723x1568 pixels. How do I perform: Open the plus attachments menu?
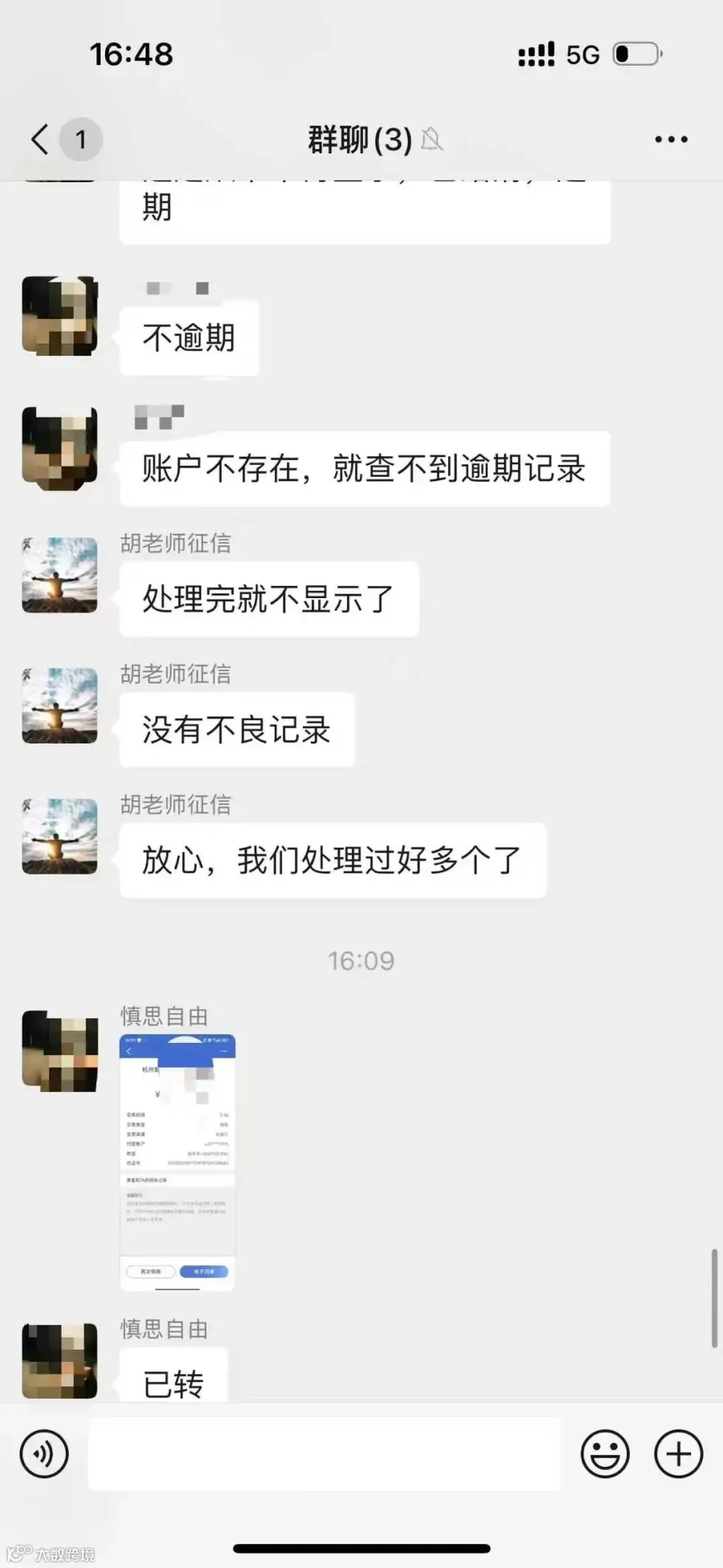point(679,1453)
